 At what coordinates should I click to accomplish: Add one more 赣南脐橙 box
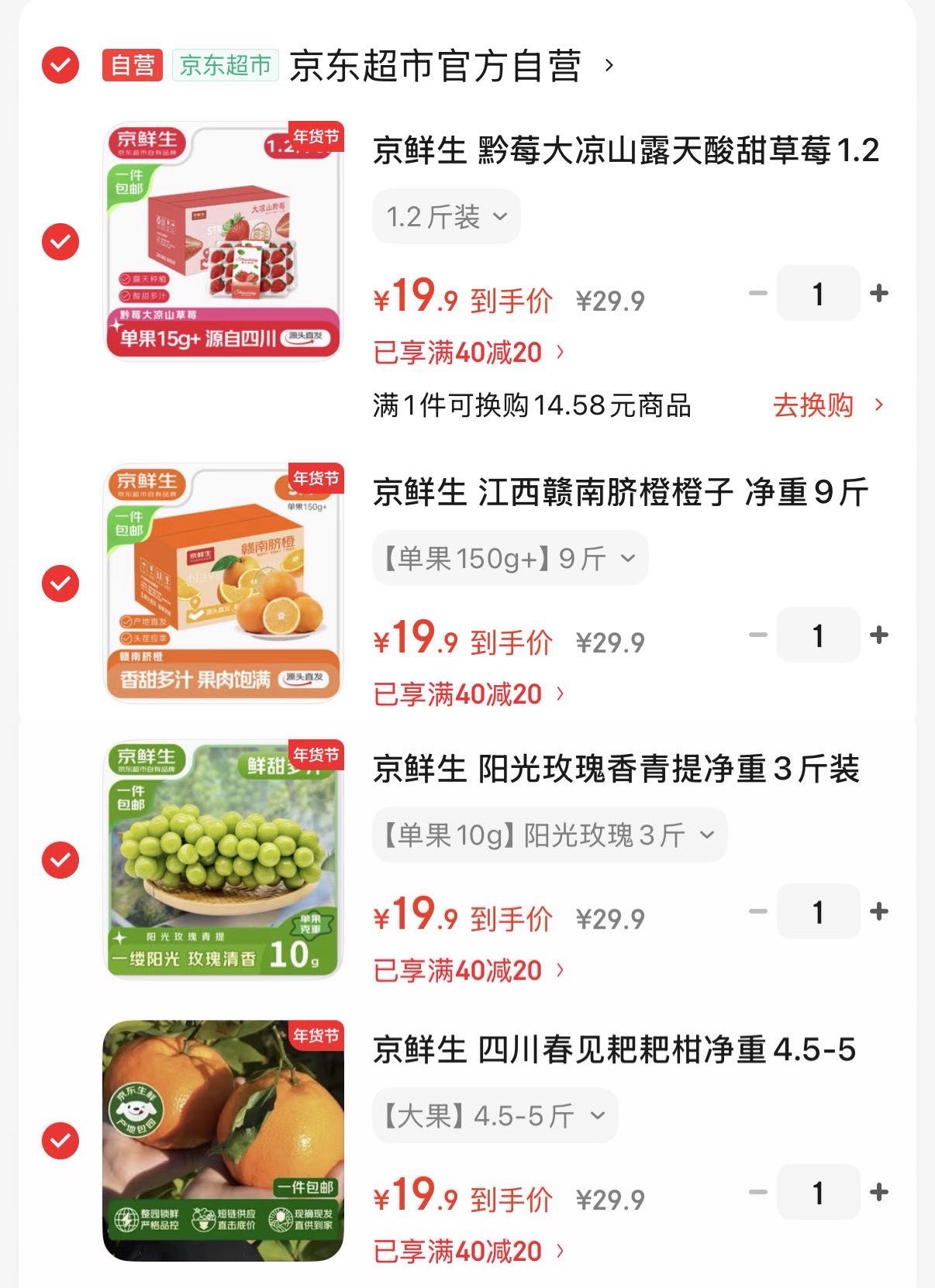[879, 635]
